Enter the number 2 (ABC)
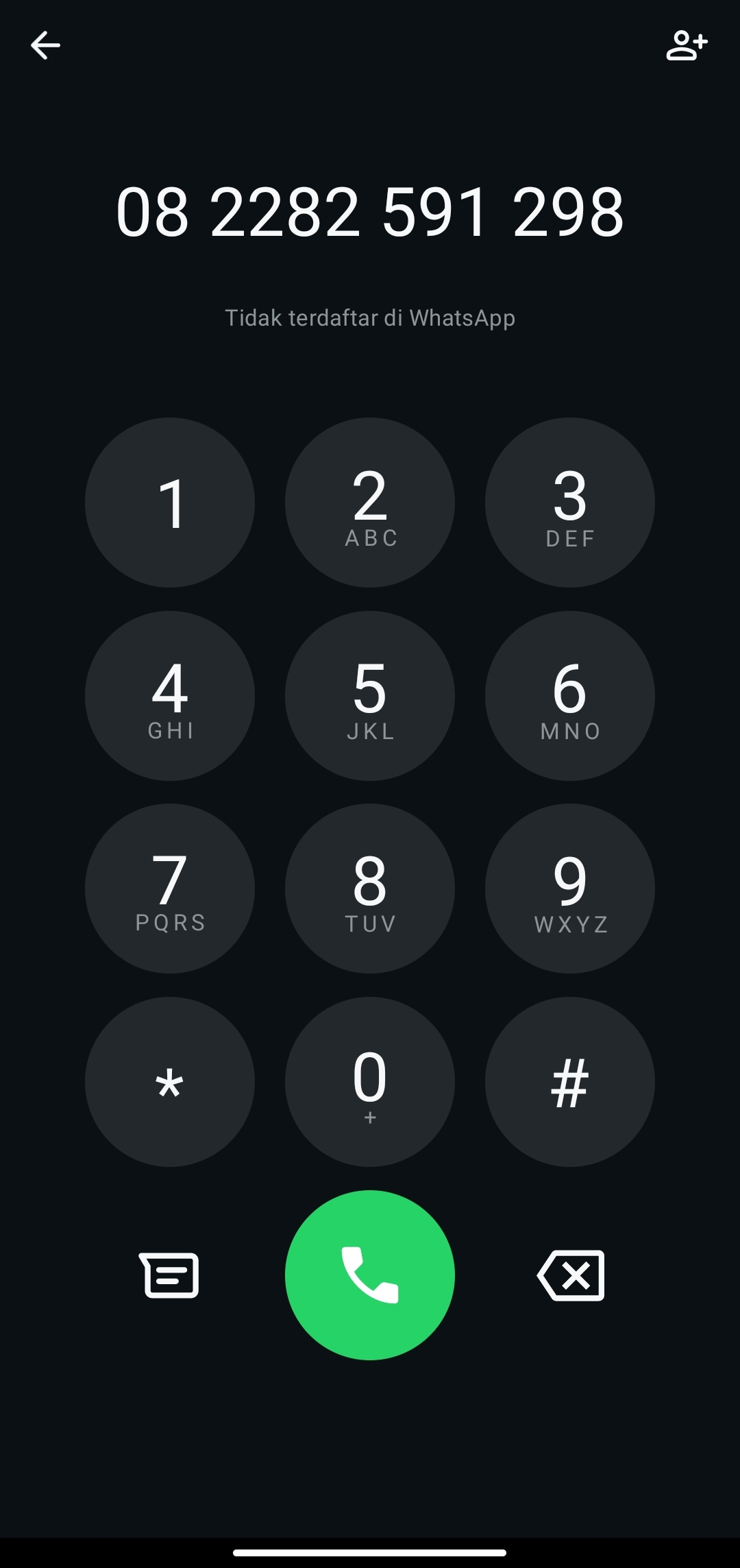Viewport: 740px width, 1568px height. 370,503
